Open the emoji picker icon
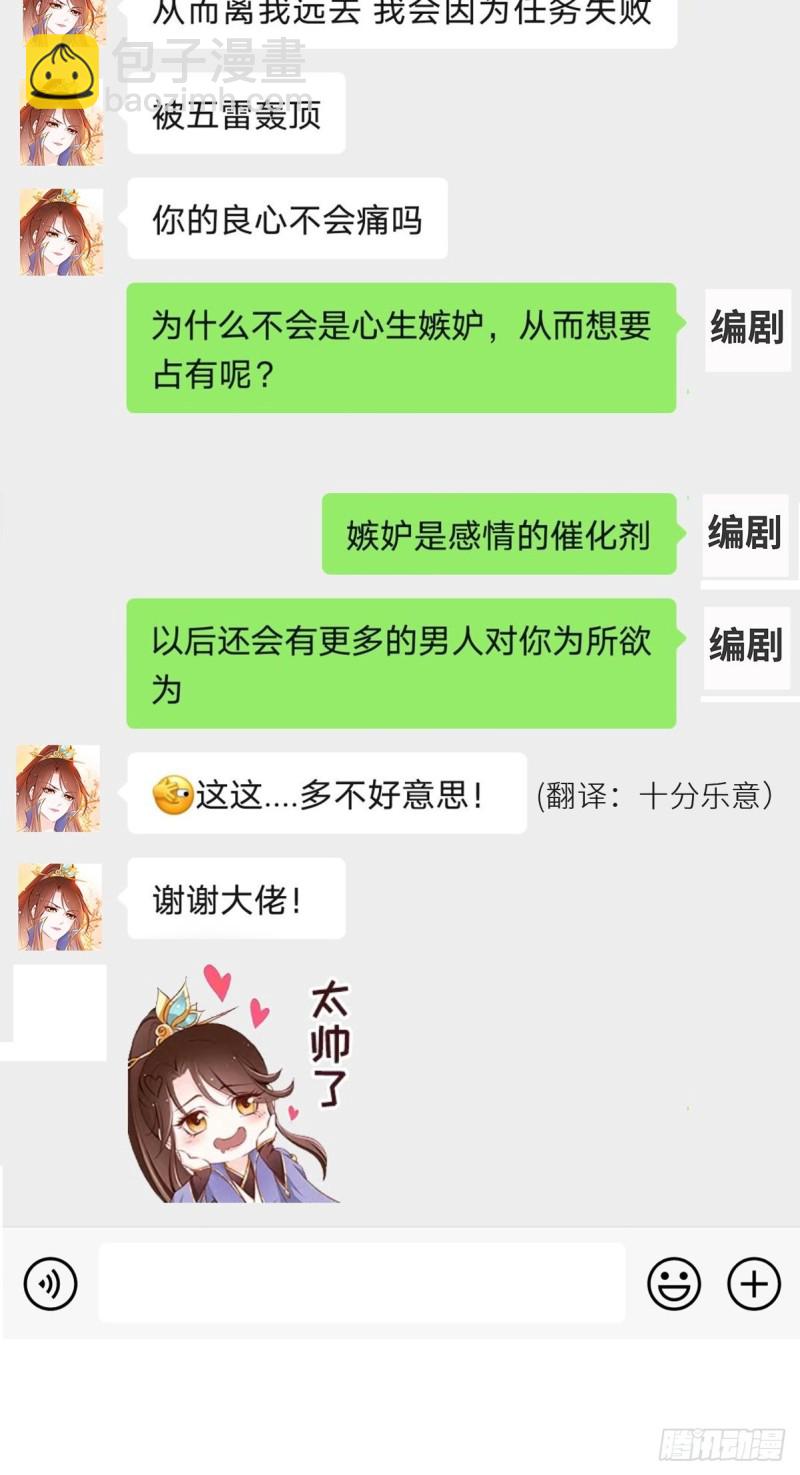This screenshot has width=800, height=1475. pyautogui.click(x=675, y=1284)
